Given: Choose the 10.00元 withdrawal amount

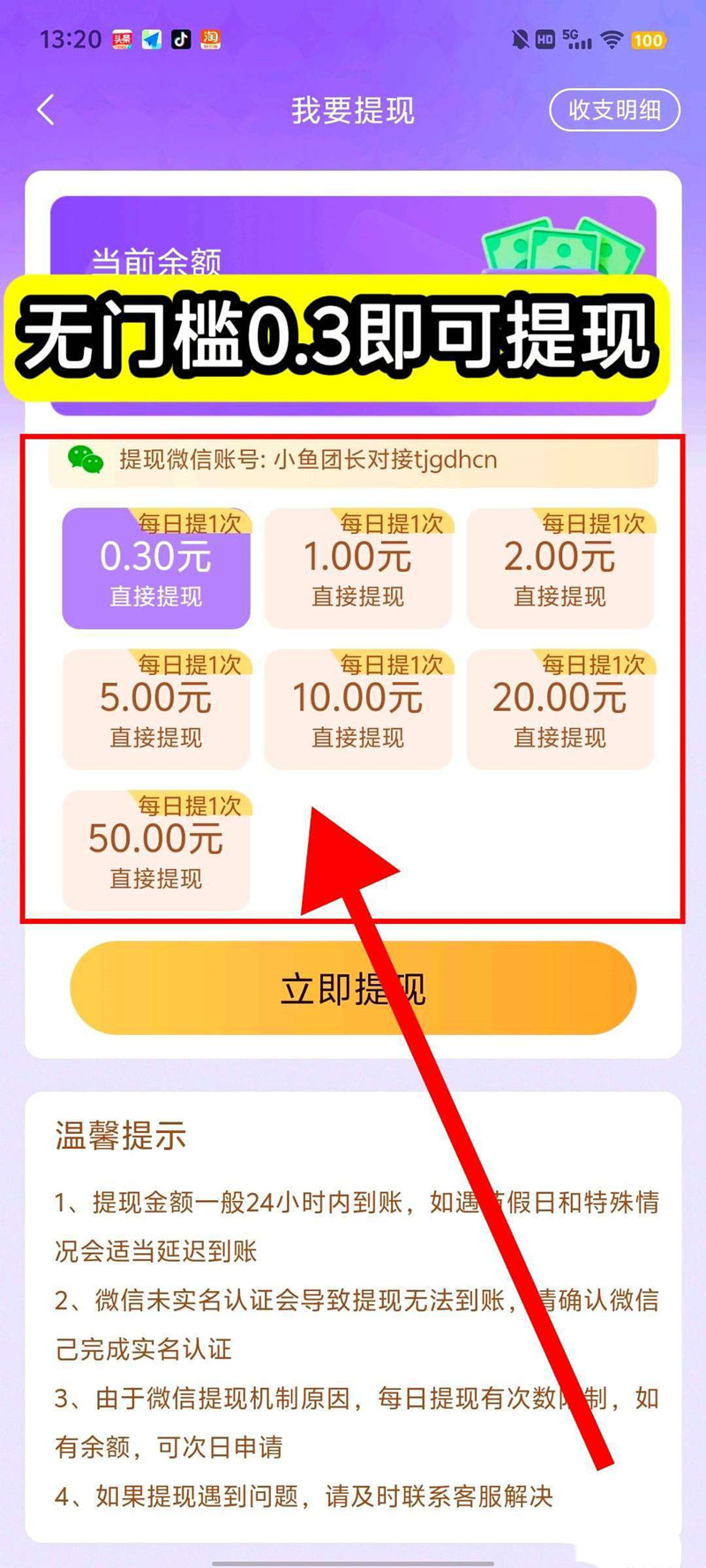Looking at the screenshot, I should click(x=357, y=710).
